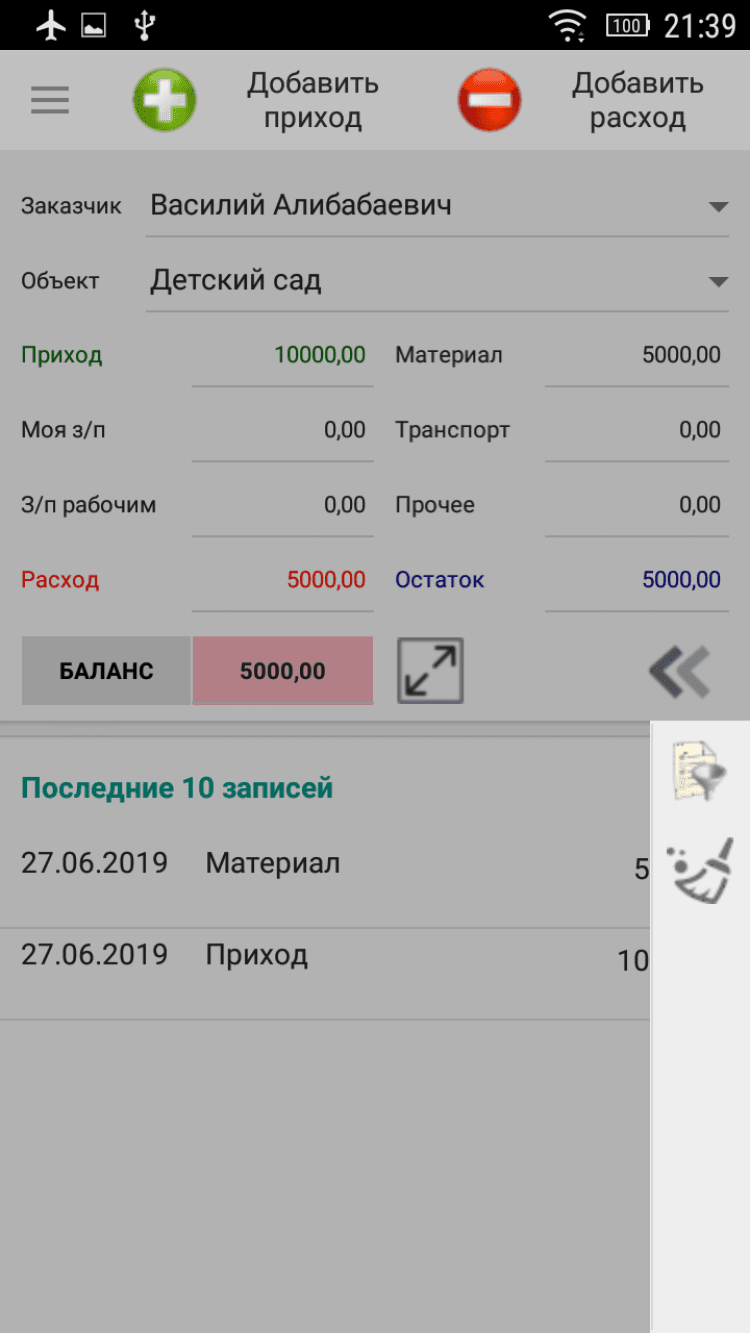
Task: Collapse side panel with double chevron
Action: pos(680,672)
